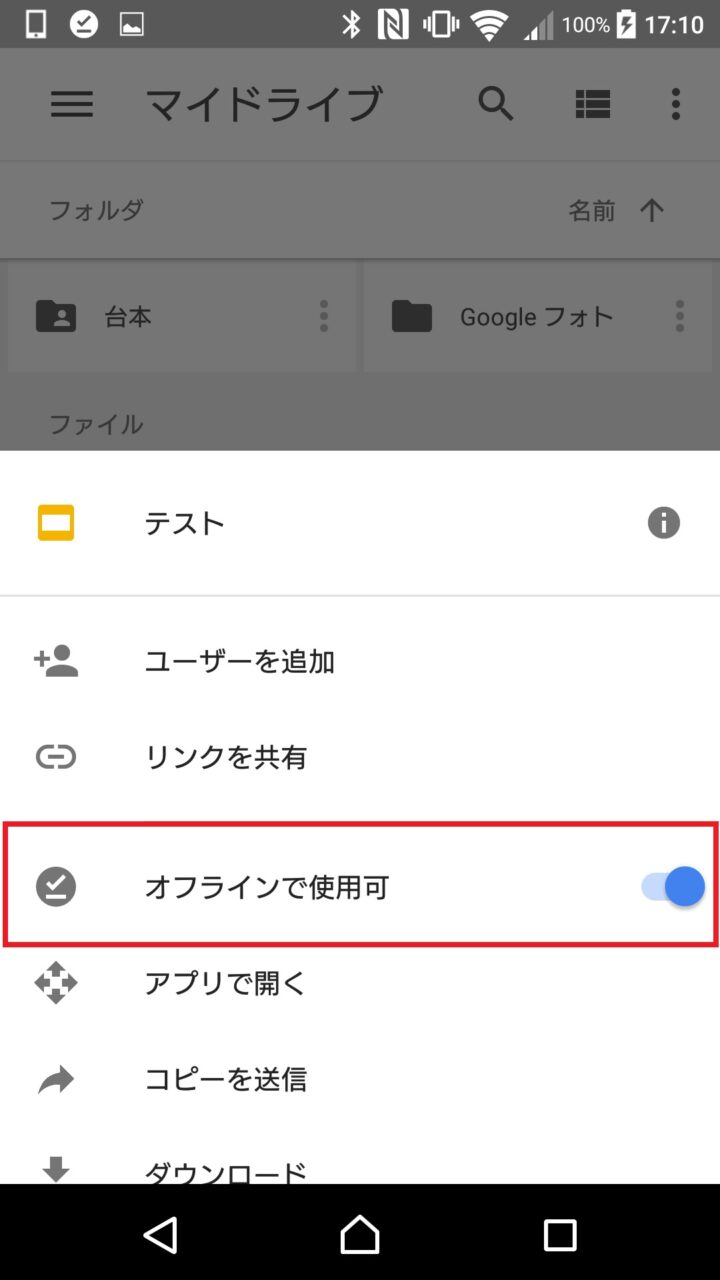
Task: Return to the home screen
Action: [x=360, y=1235]
